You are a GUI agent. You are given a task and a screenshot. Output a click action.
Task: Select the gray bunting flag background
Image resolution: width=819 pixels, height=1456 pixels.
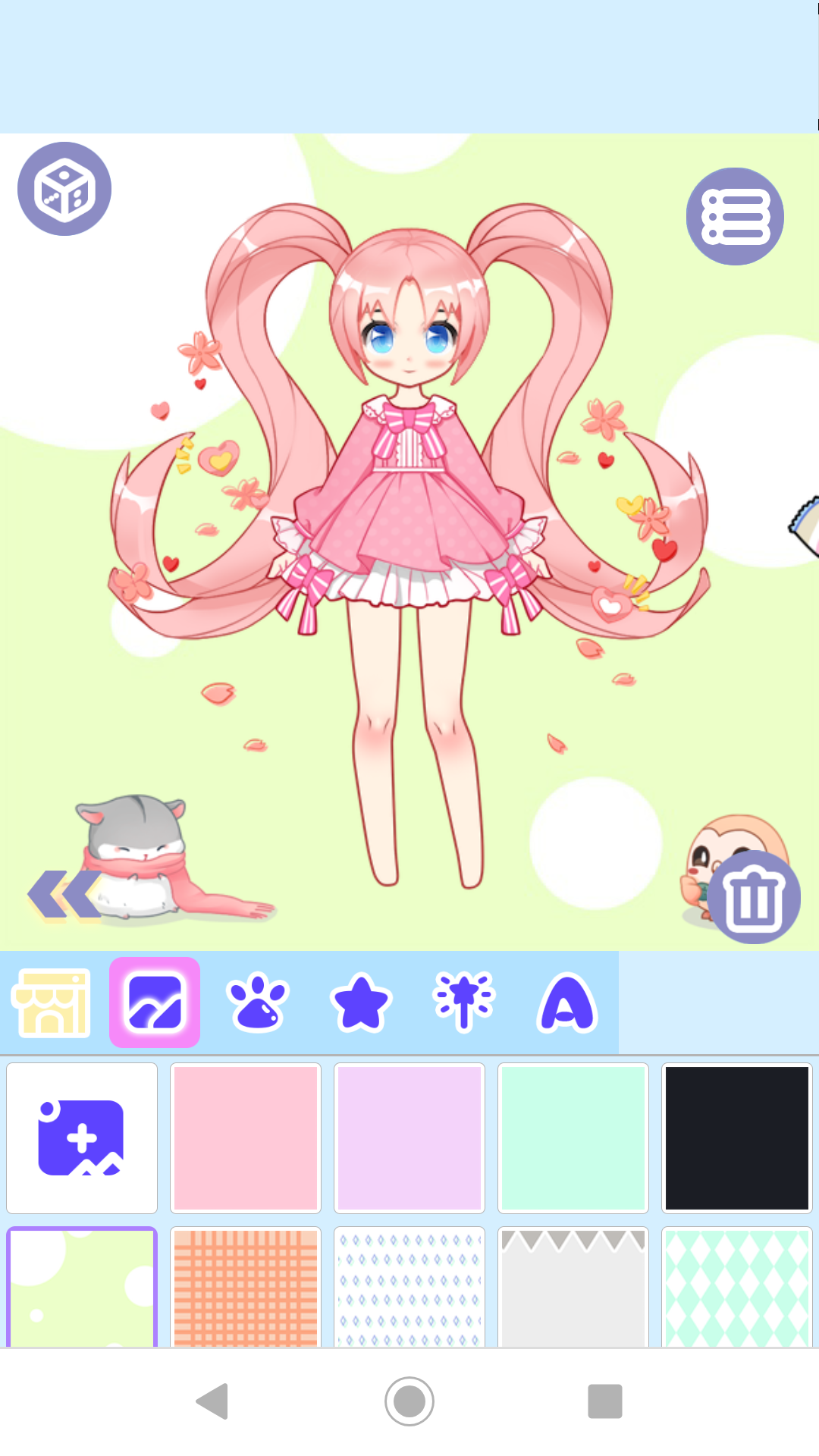click(x=573, y=1288)
